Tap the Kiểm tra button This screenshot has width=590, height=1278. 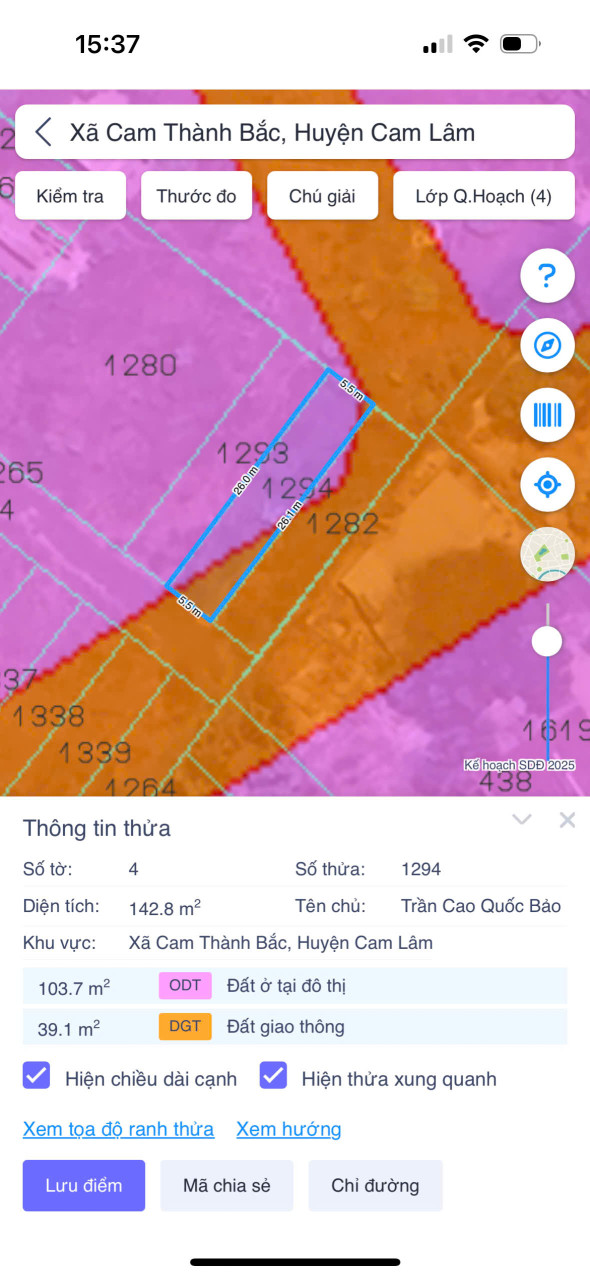click(x=70, y=196)
